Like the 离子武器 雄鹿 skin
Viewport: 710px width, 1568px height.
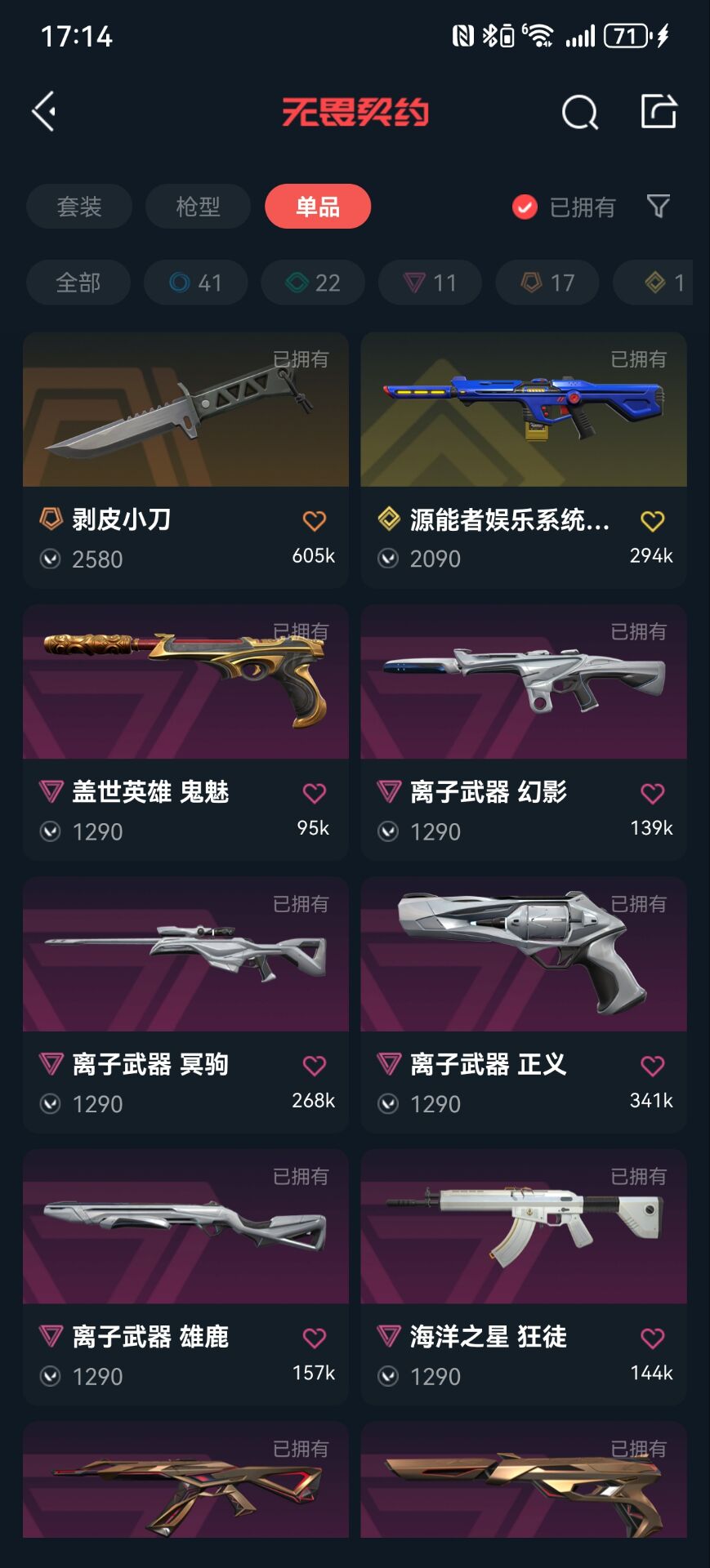click(315, 1338)
